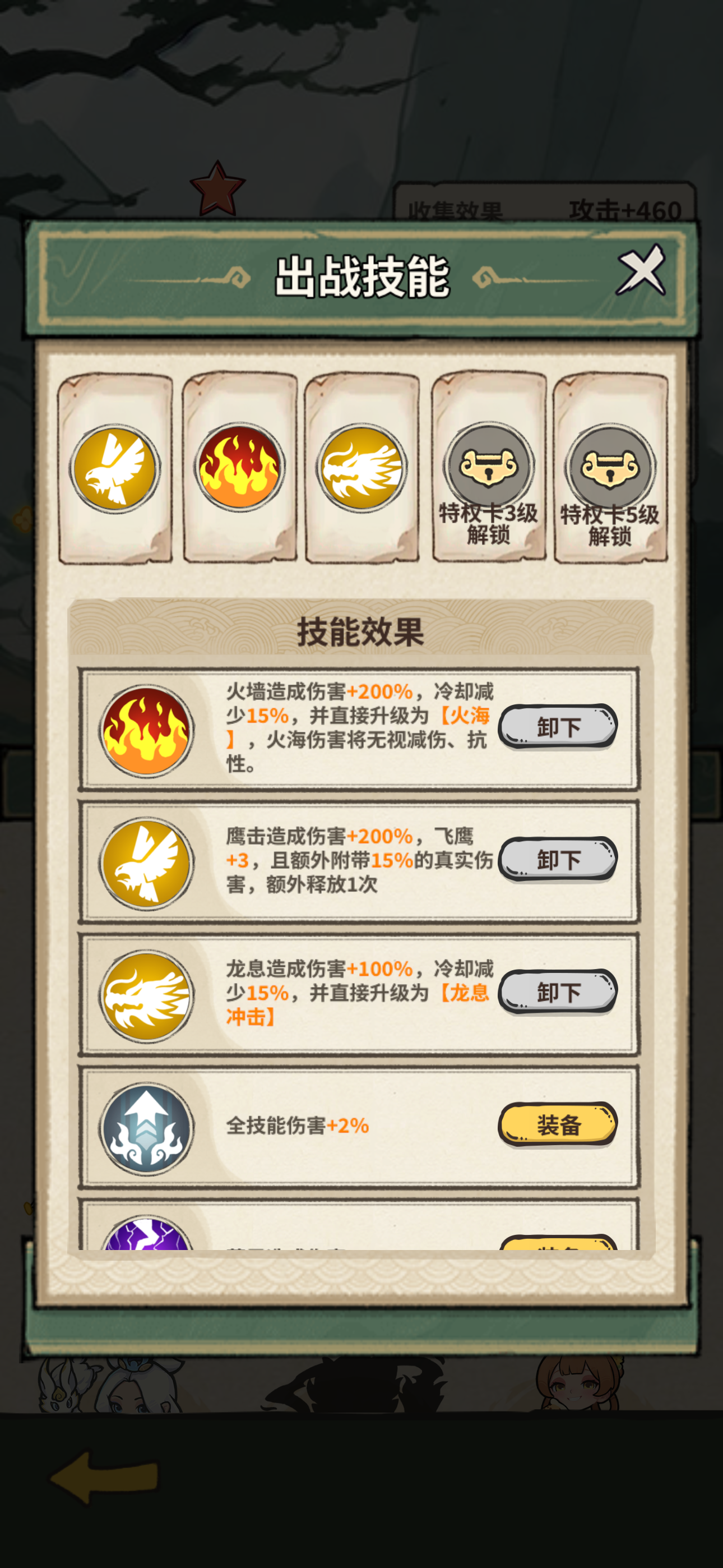
Task: Unequip the 鹰击 eagle skill via 卸下
Action: pyautogui.click(x=558, y=860)
